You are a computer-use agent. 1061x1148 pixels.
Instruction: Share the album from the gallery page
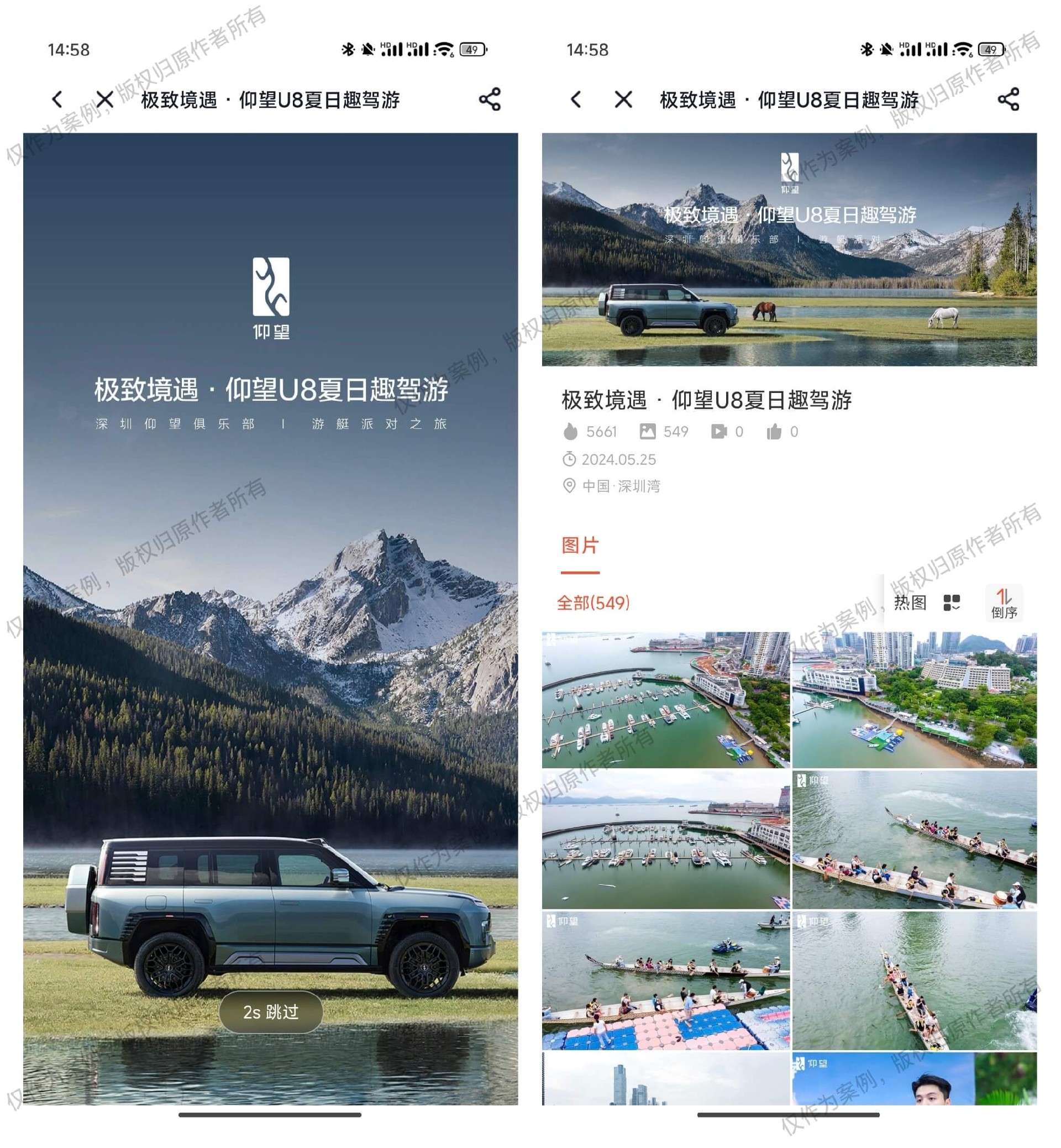coord(1008,99)
